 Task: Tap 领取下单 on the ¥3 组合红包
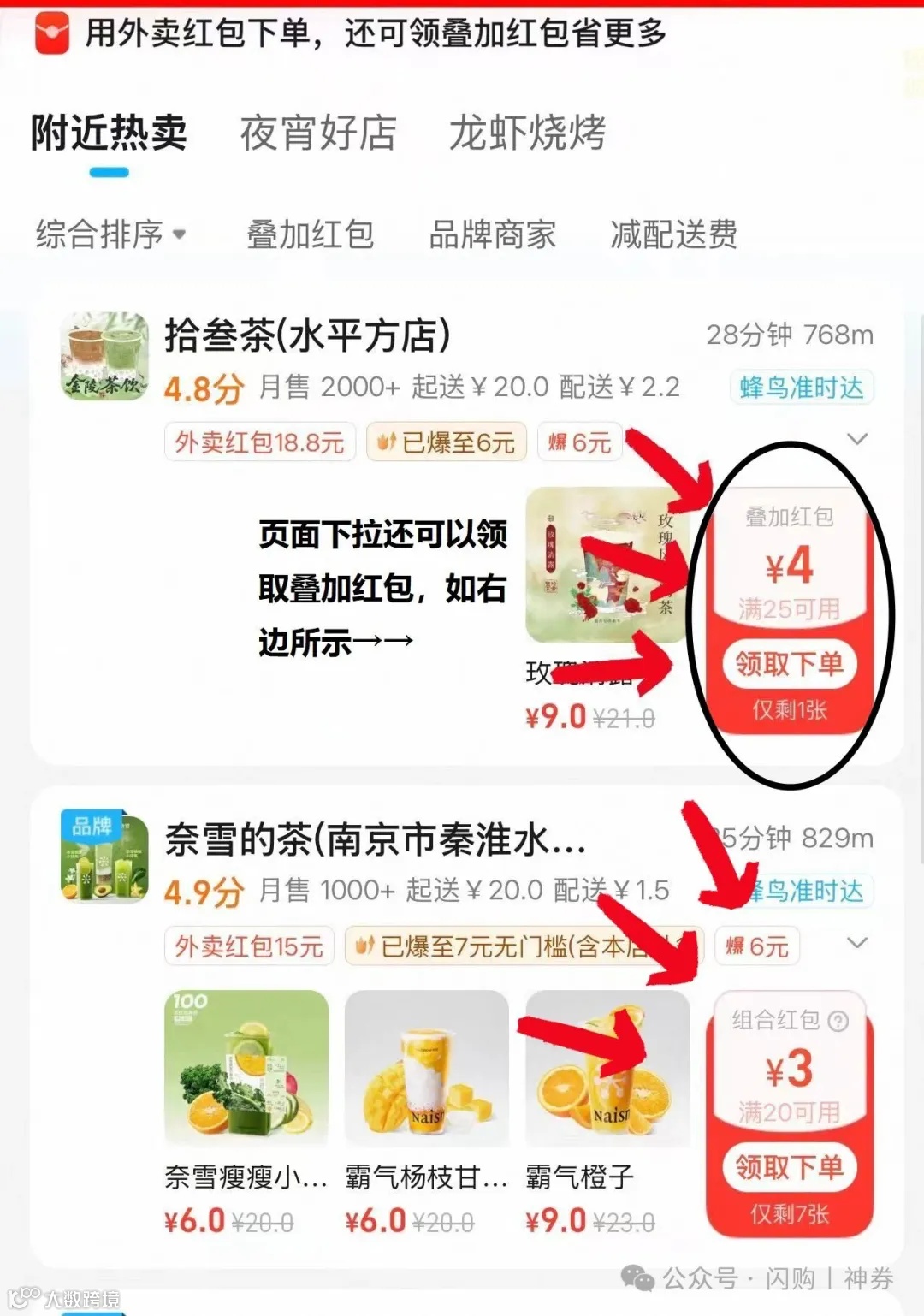click(x=789, y=1167)
